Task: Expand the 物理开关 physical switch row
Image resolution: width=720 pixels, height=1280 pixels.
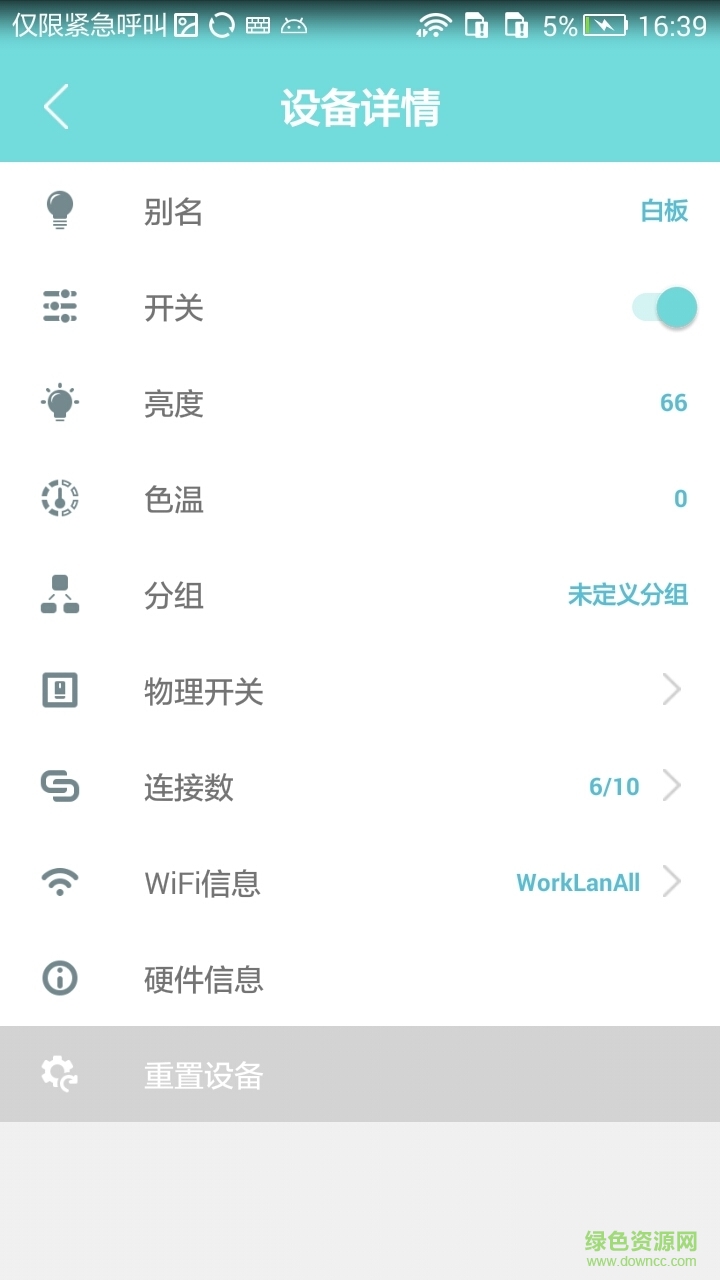Action: pos(671,690)
